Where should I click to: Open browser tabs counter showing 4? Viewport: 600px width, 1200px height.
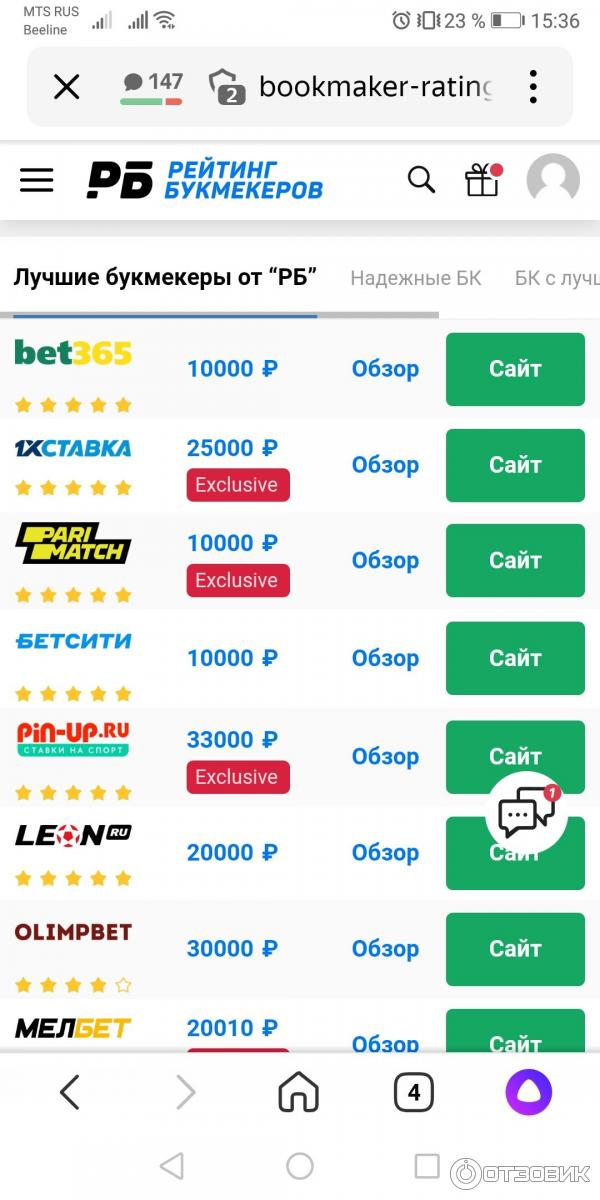pos(414,1093)
